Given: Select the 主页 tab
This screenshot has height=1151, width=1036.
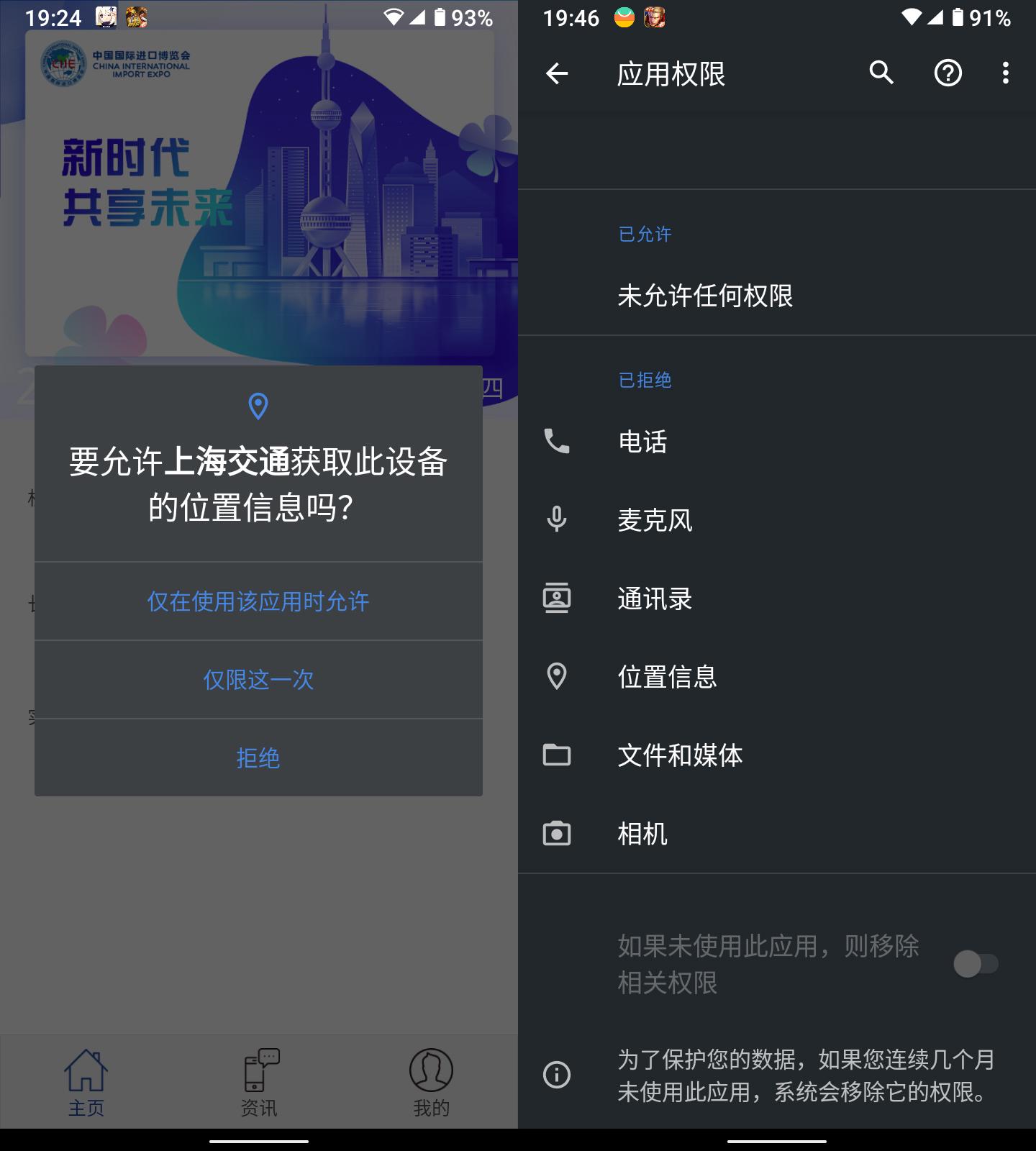Looking at the screenshot, I should [86, 1083].
